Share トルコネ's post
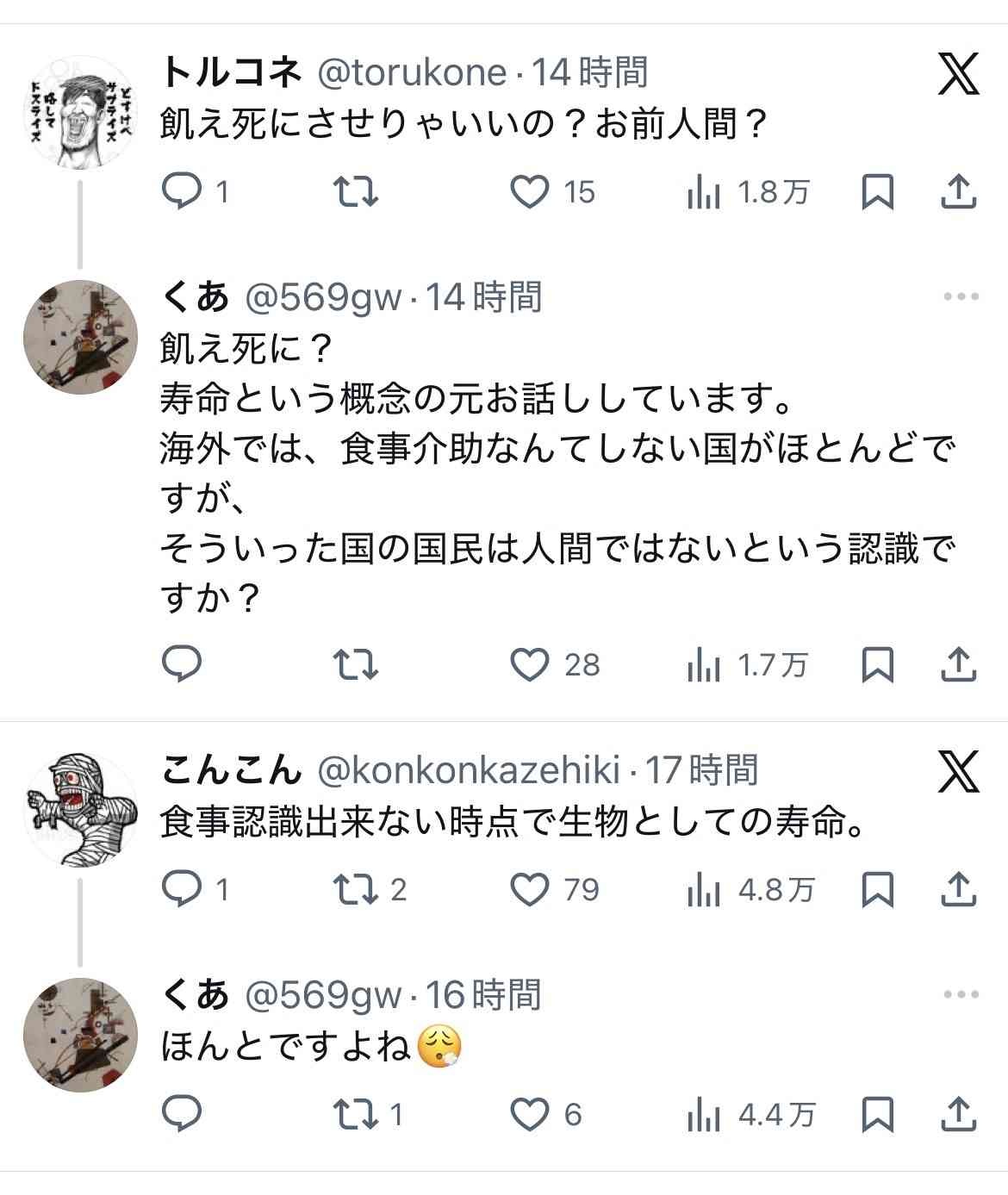 [957, 191]
